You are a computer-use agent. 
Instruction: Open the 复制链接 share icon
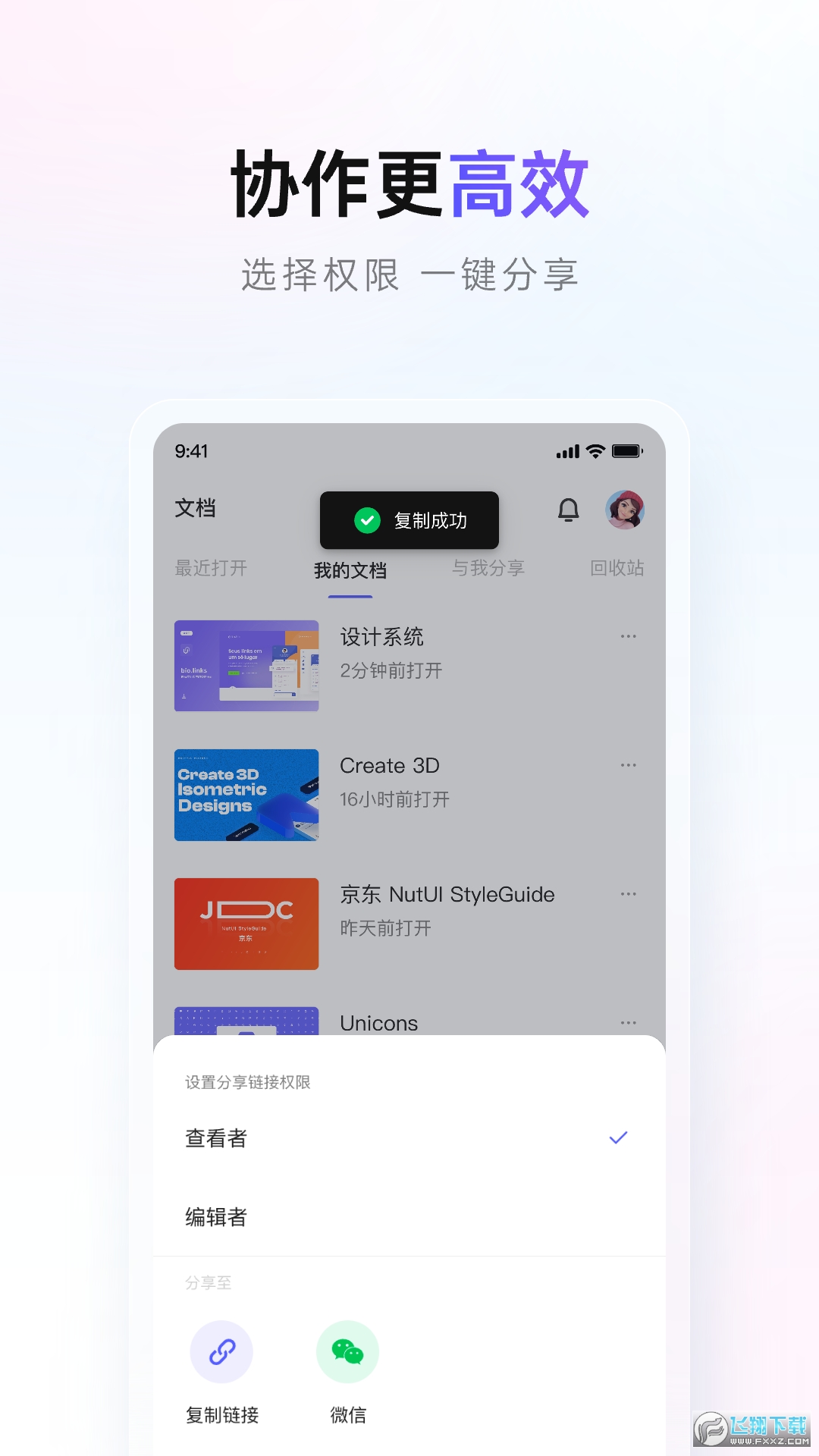coord(220,1351)
